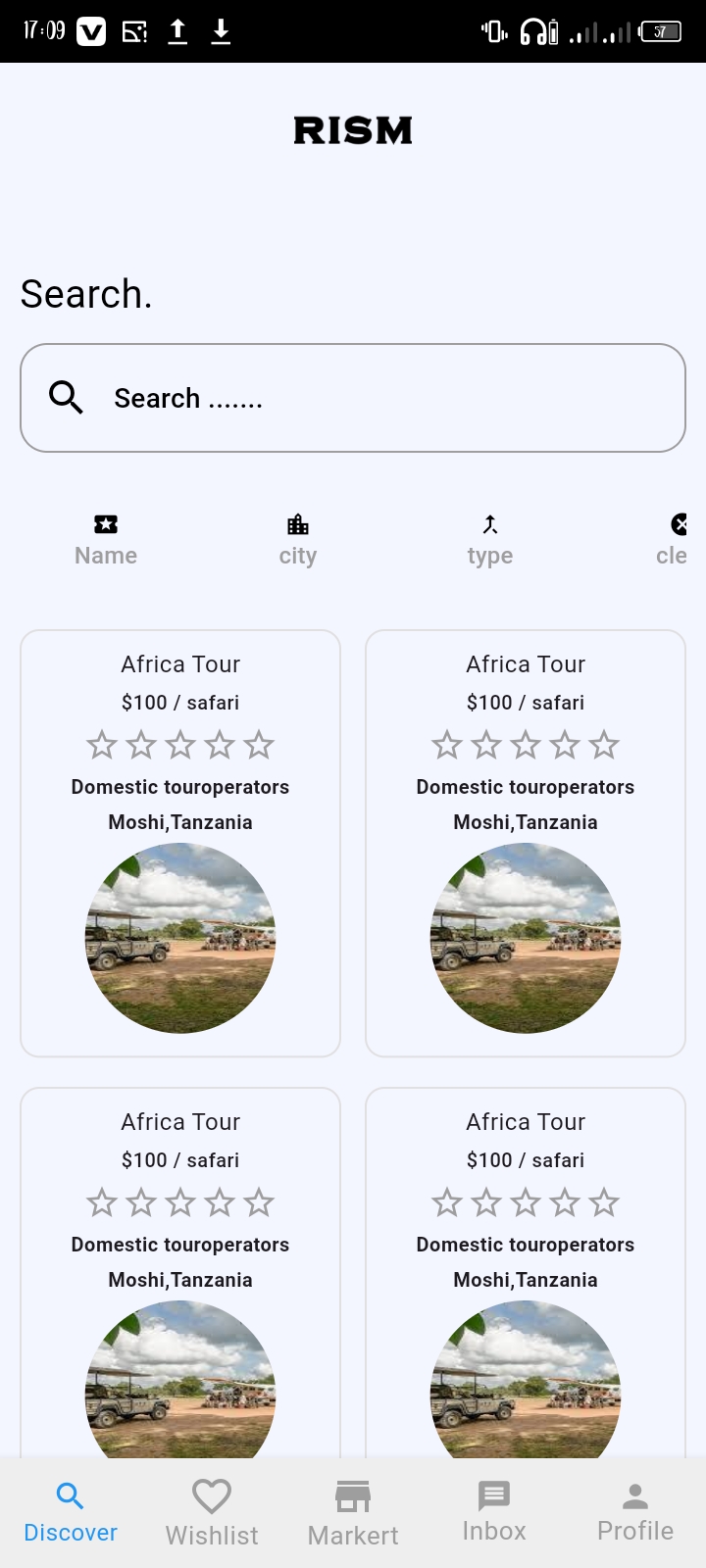Select the Name filter icon

tap(105, 524)
